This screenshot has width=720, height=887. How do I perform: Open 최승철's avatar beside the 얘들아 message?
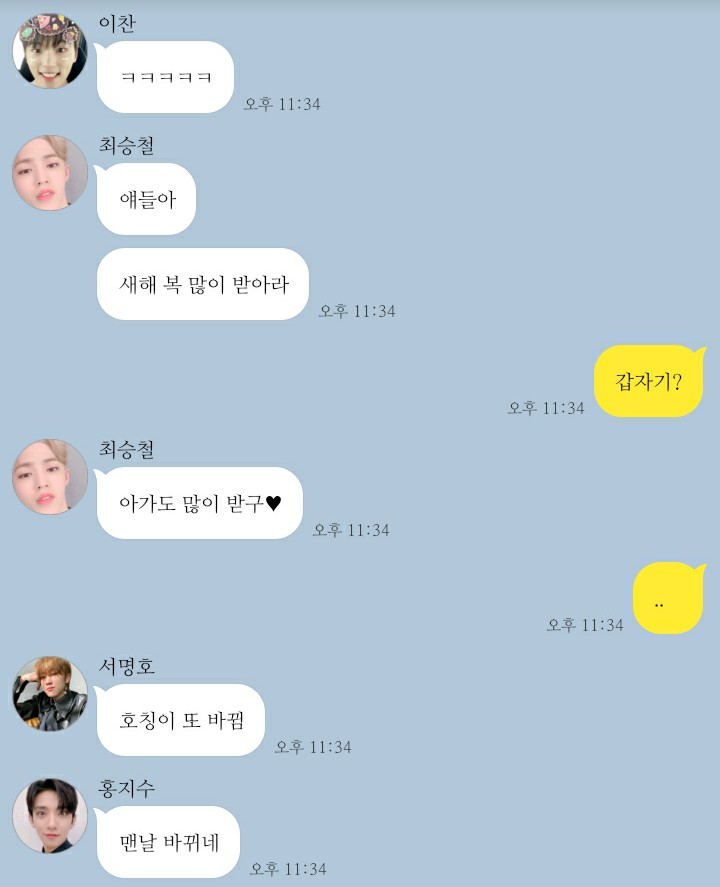[x=50, y=173]
